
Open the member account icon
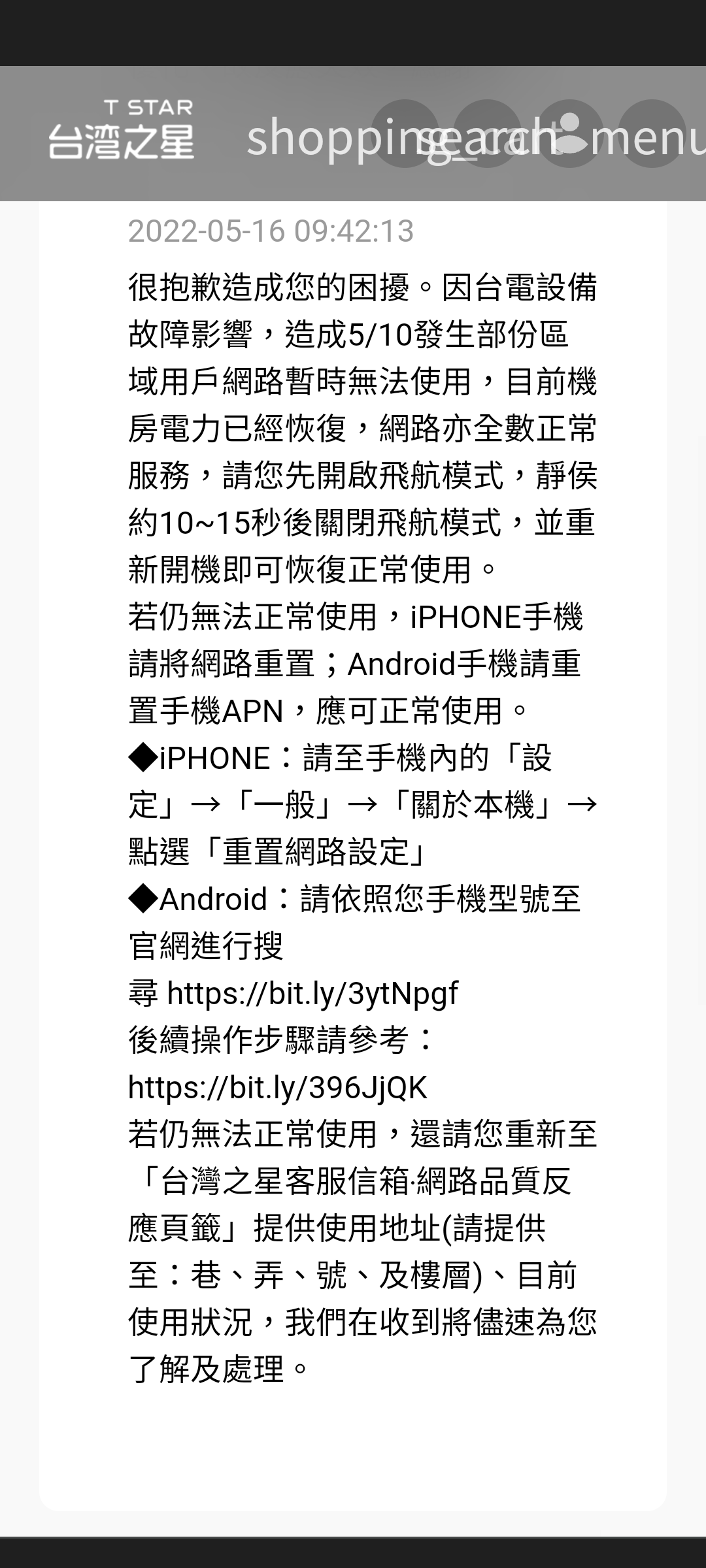point(569,134)
